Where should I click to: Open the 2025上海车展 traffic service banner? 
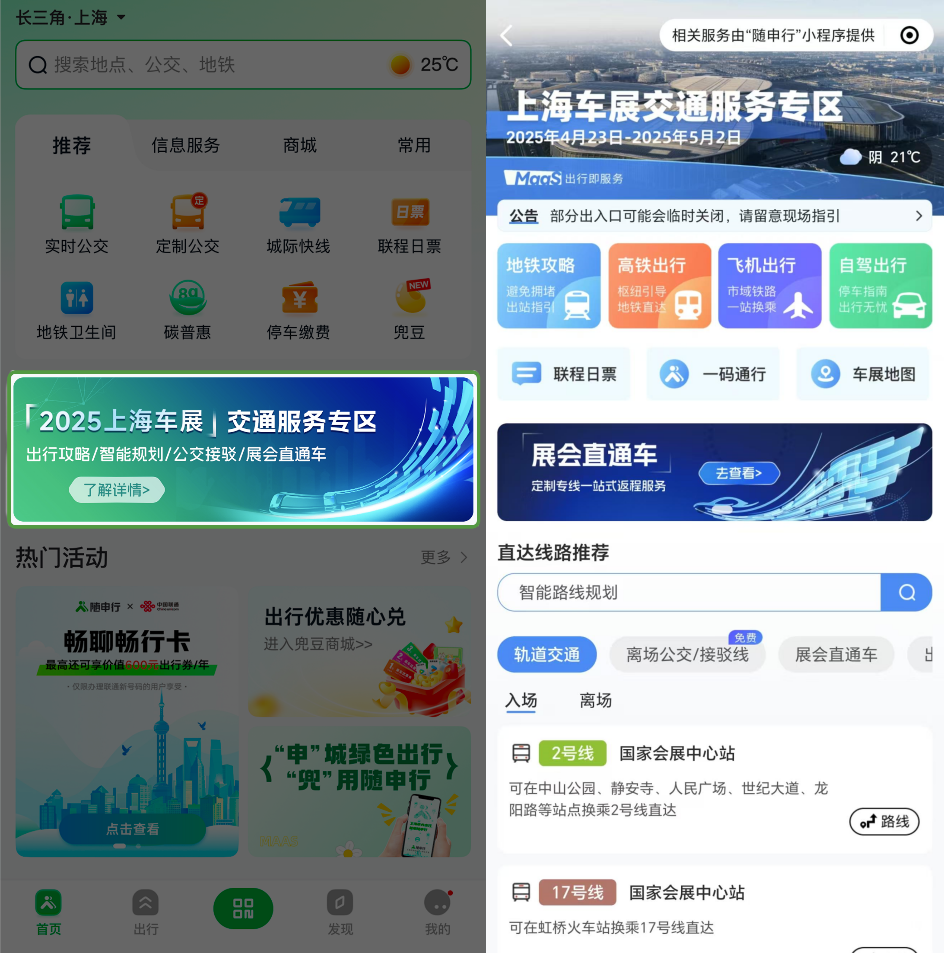pyautogui.click(x=242, y=449)
